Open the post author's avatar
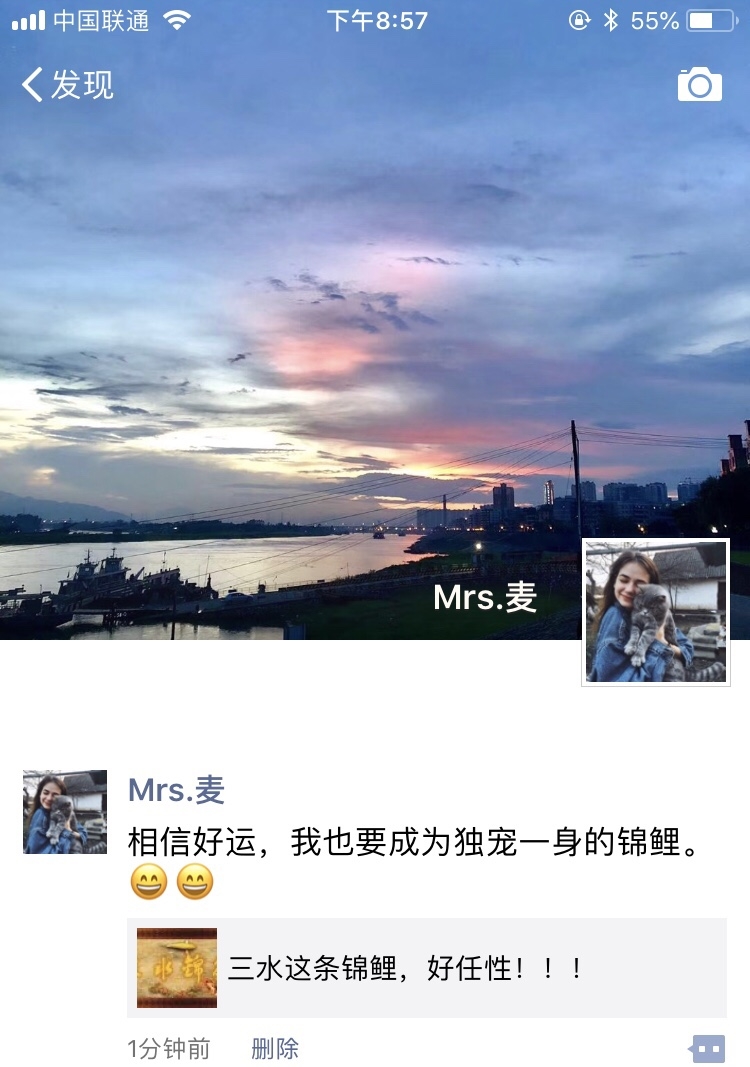The width and height of the screenshot is (750, 1067). pyautogui.click(x=65, y=812)
